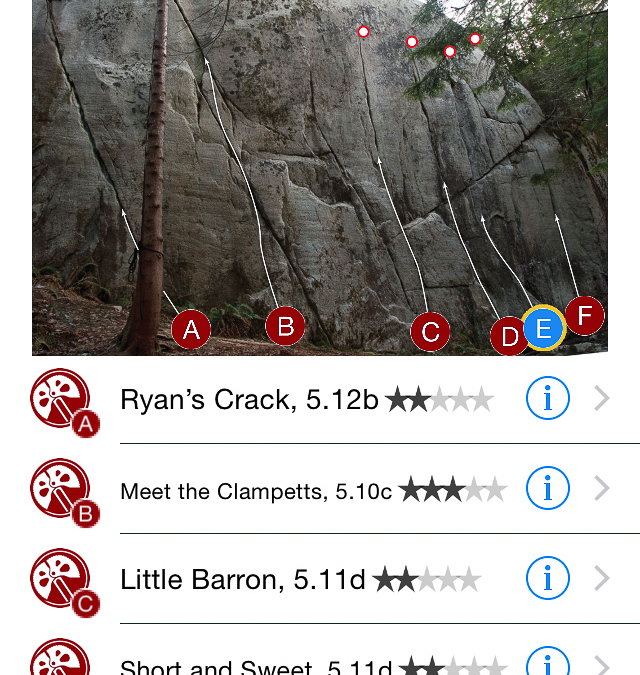
Task: Select route marker B on the topo
Action: [285, 326]
